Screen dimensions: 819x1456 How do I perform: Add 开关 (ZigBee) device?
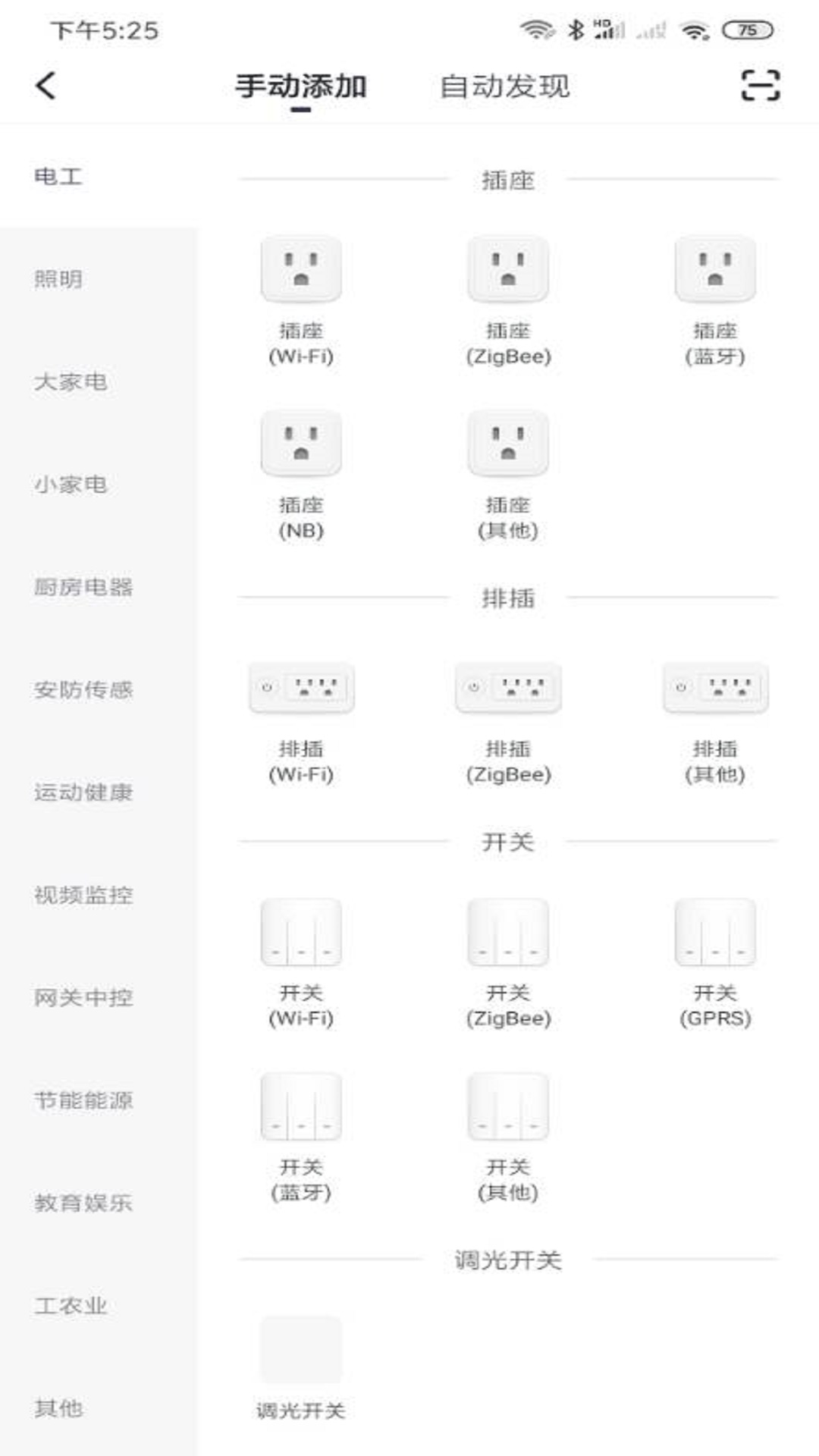(x=508, y=964)
